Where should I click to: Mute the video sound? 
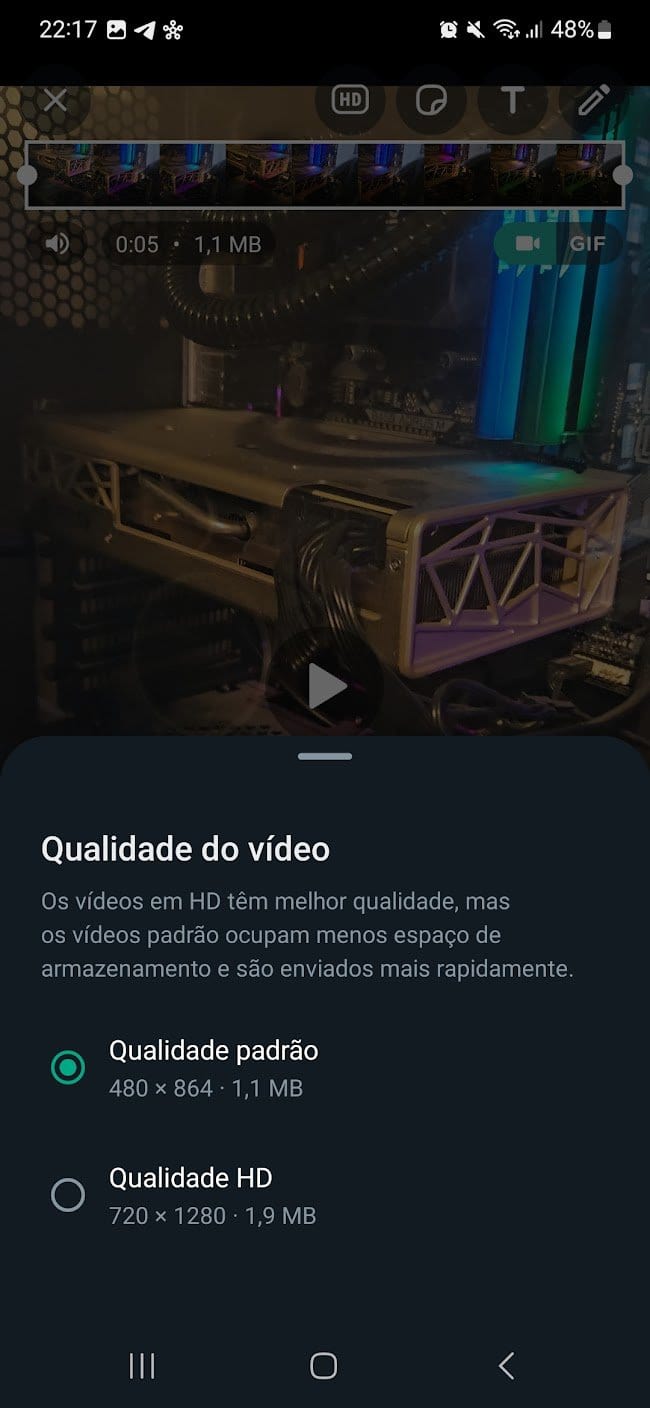coord(58,244)
